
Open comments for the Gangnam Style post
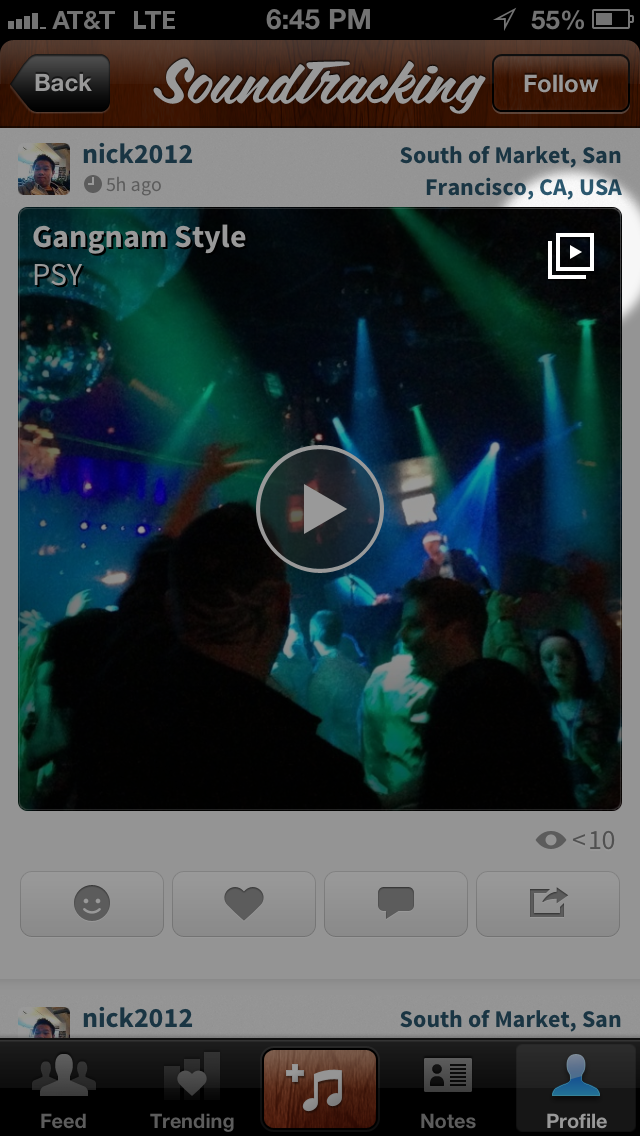coord(396,903)
